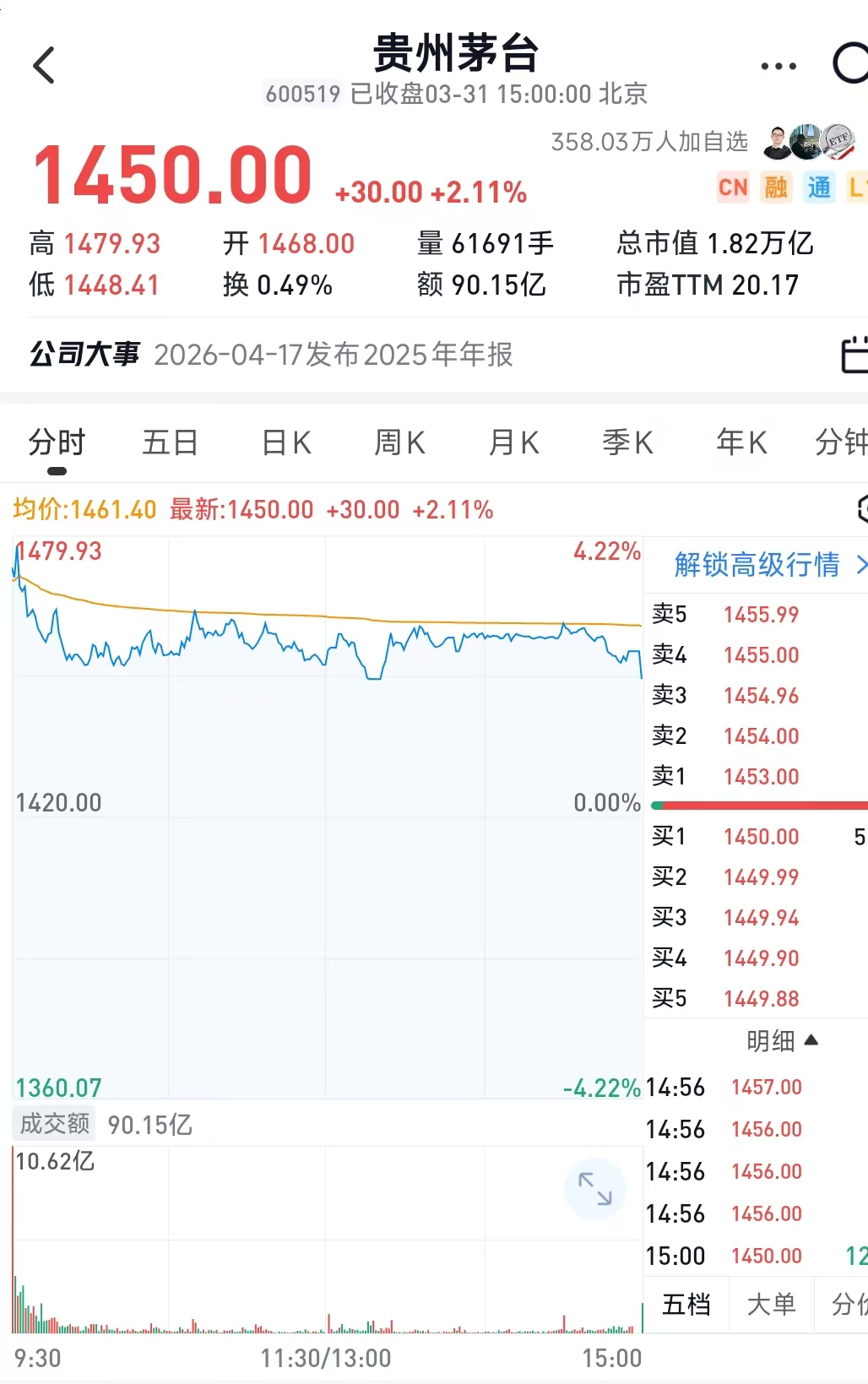Switch to the 日K chart tab
Image resolution: width=868 pixels, height=1384 pixels.
pyautogui.click(x=286, y=442)
